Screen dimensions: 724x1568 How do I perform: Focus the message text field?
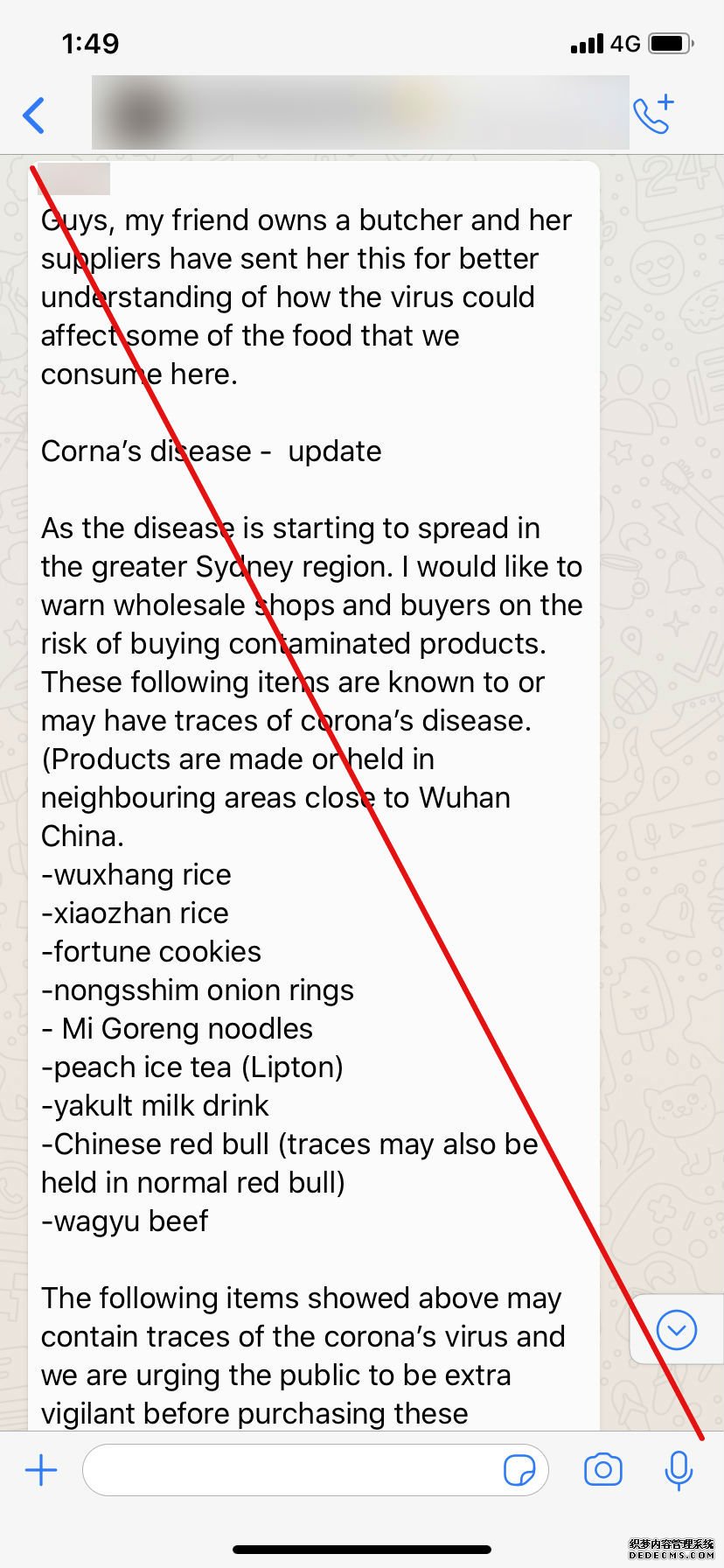coord(289,1470)
